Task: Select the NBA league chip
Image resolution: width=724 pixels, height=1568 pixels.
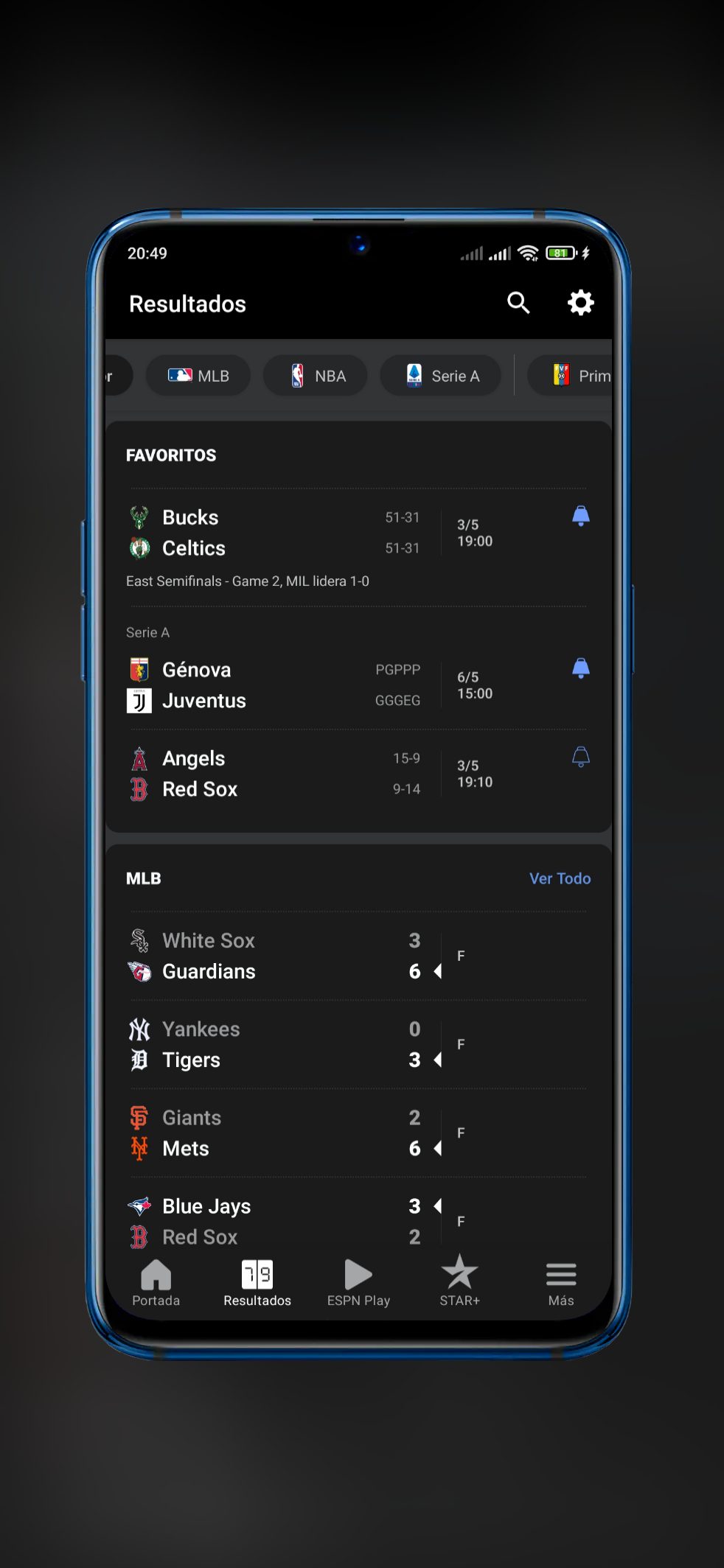Action: tap(316, 376)
